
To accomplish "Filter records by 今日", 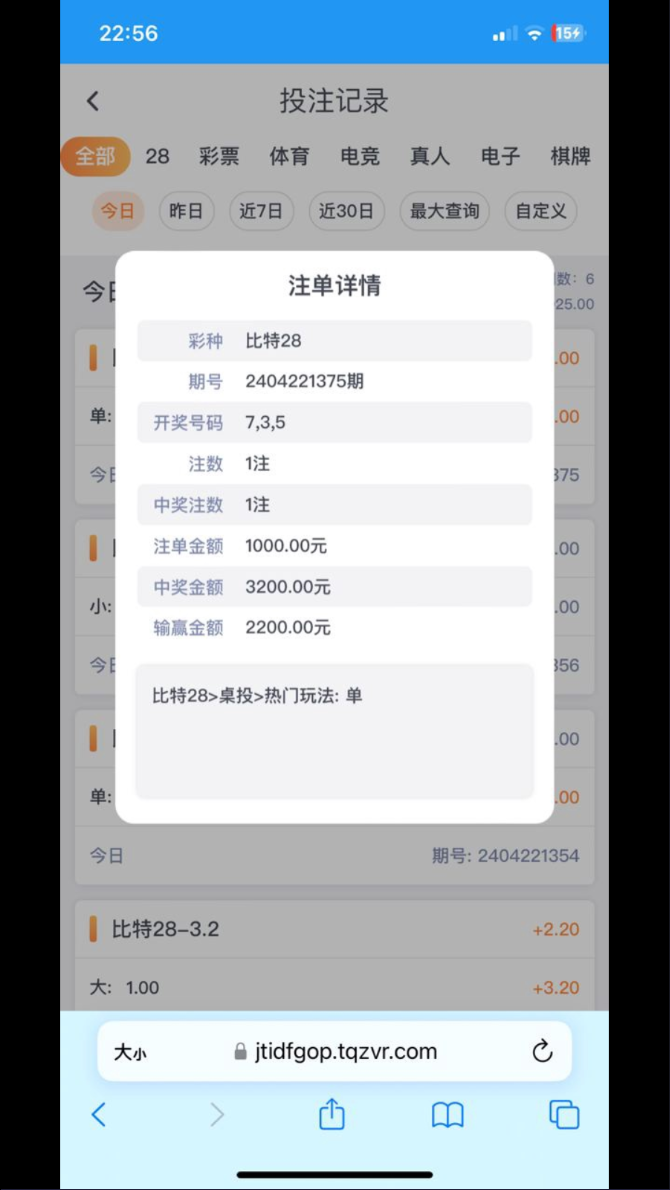I will [117, 211].
